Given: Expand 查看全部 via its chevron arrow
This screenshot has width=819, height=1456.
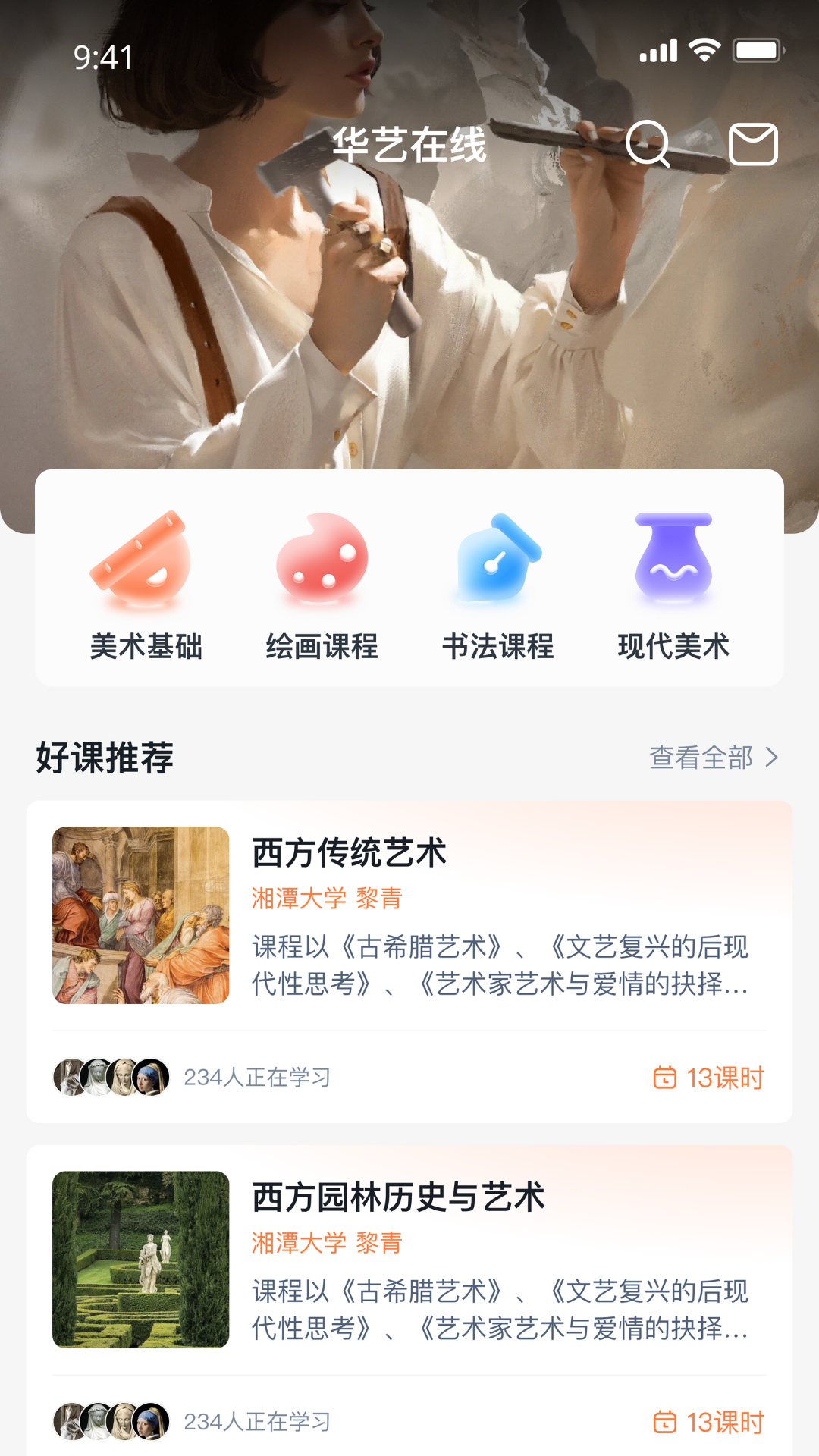Looking at the screenshot, I should click(773, 756).
